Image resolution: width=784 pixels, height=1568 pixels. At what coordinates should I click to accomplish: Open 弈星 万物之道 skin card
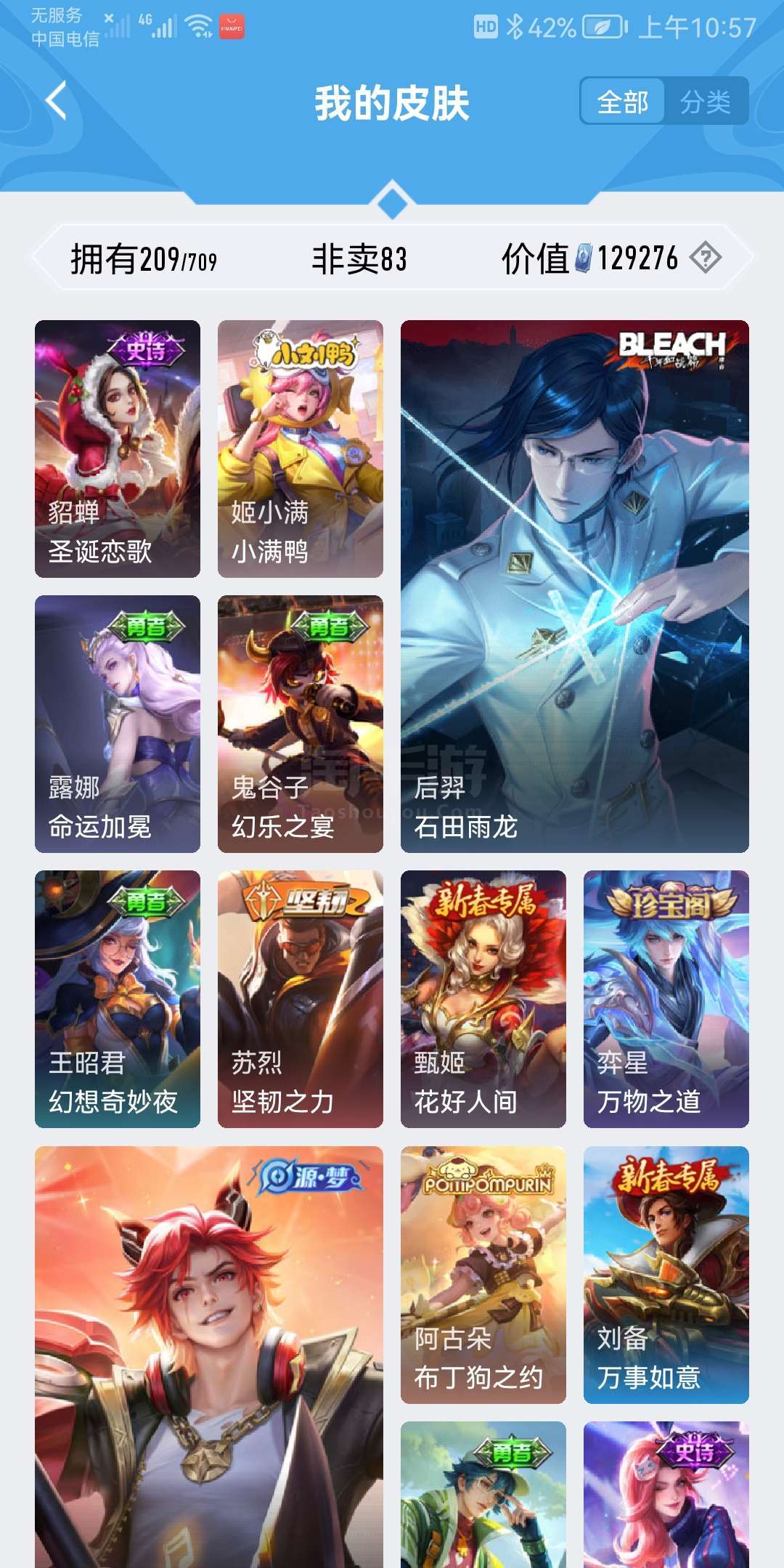pyautogui.click(x=666, y=999)
